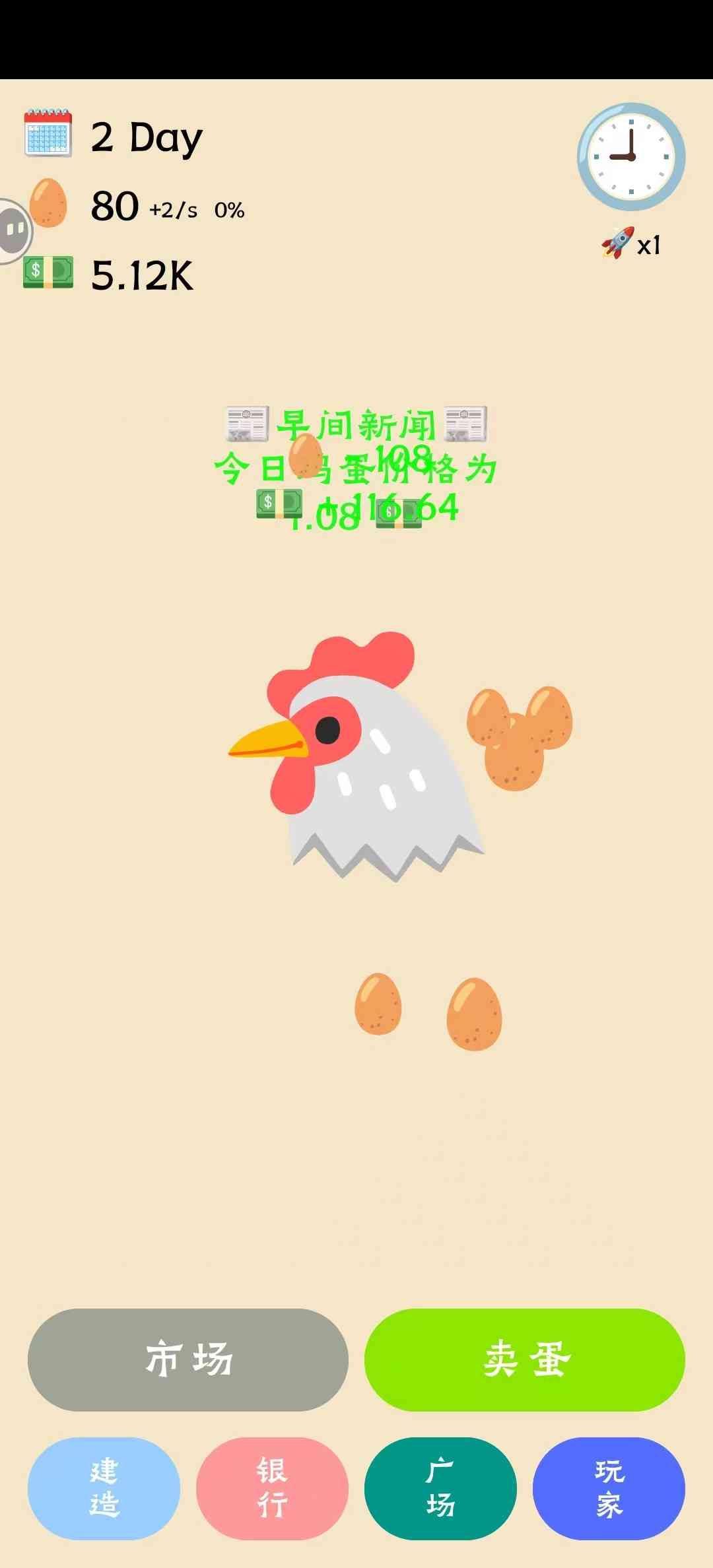713x1568 pixels.
Task: Change game speed with the rocket x1
Action: pos(630,244)
